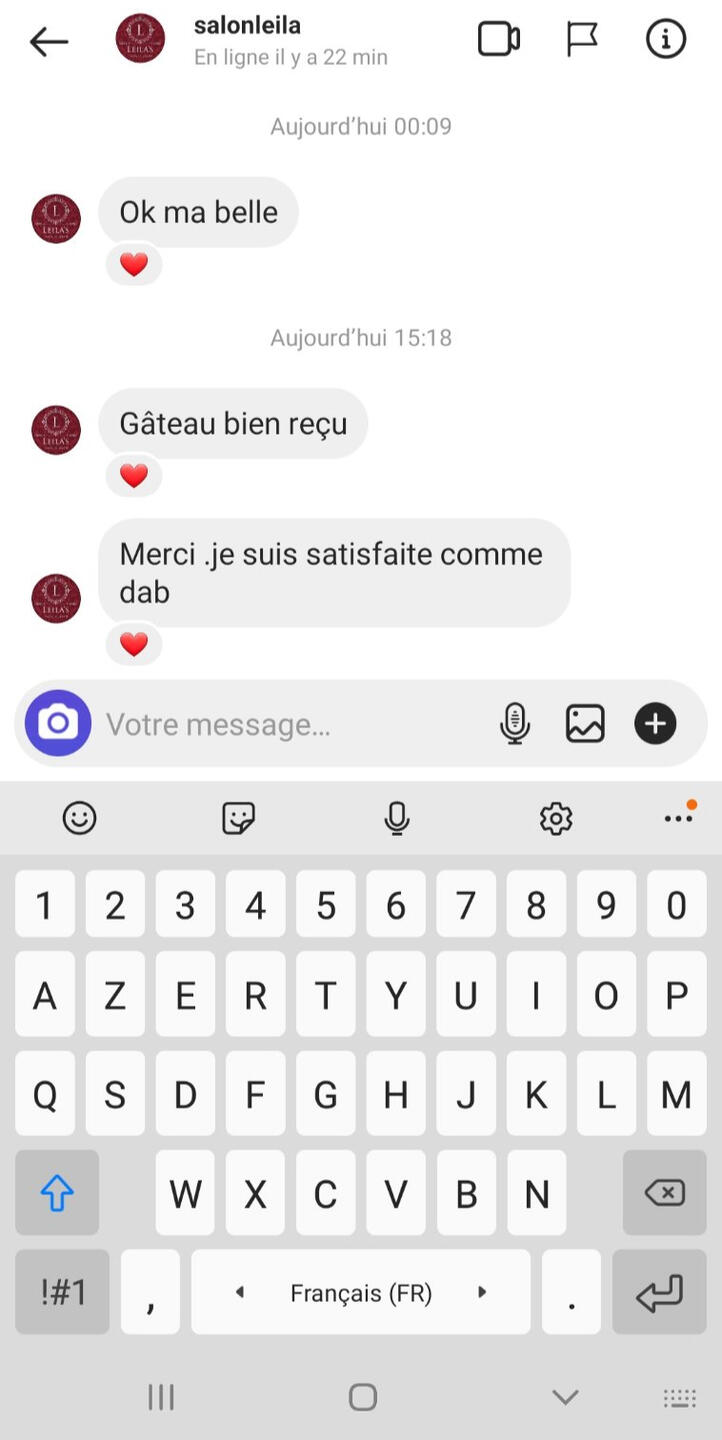The width and height of the screenshot is (722, 1440).
Task: Expand the keyboard toolbar's more options
Action: [x=679, y=816]
